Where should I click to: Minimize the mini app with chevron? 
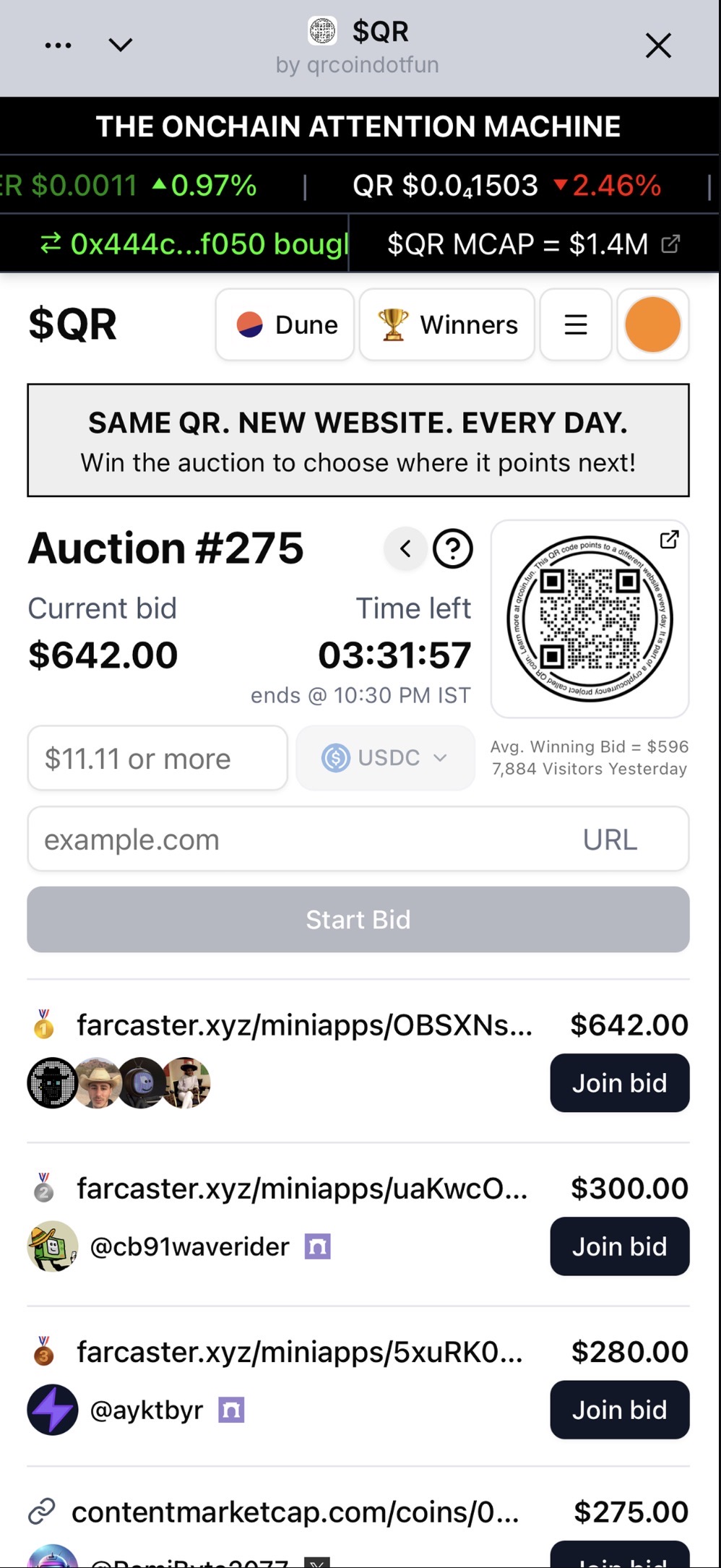[120, 46]
